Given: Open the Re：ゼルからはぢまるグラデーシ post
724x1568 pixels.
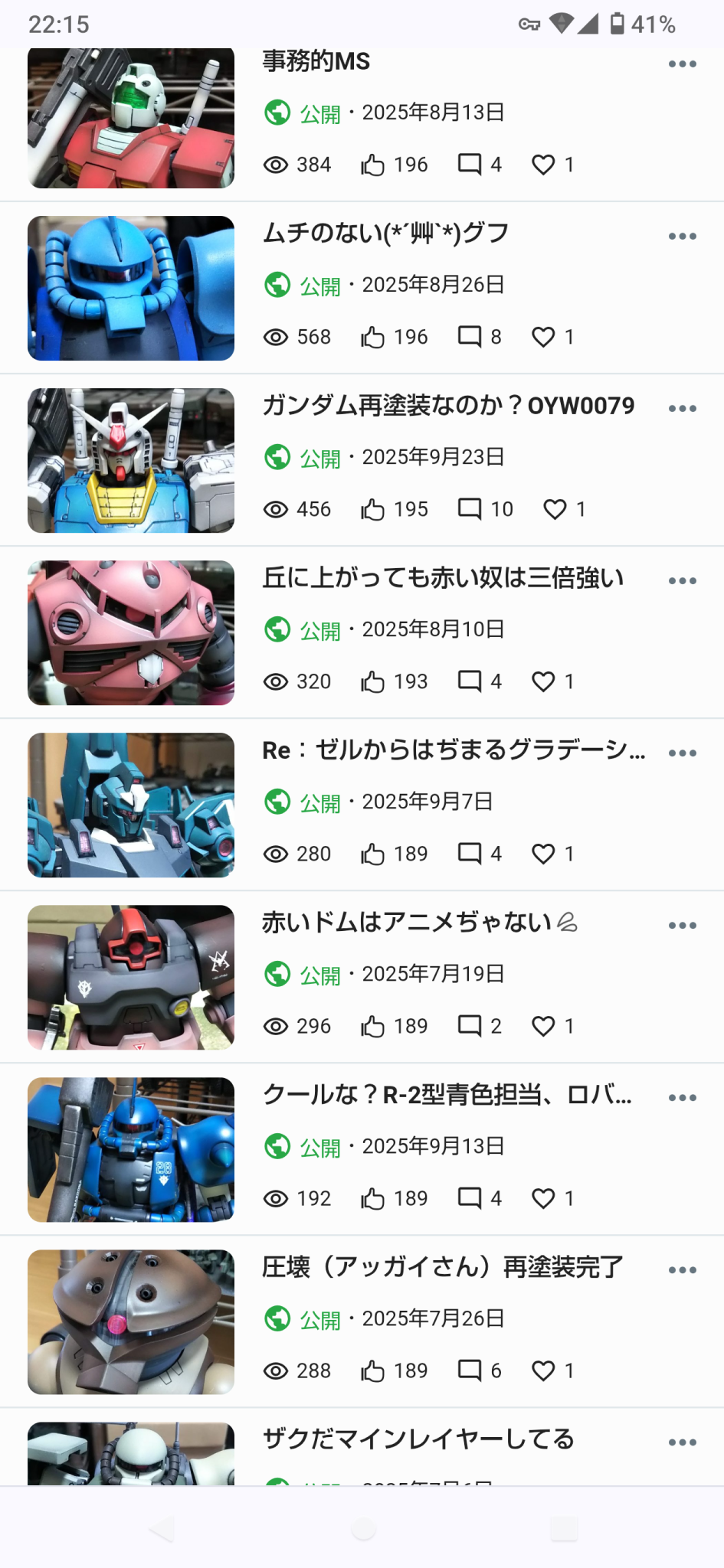Looking at the screenshot, I should coord(454,750).
